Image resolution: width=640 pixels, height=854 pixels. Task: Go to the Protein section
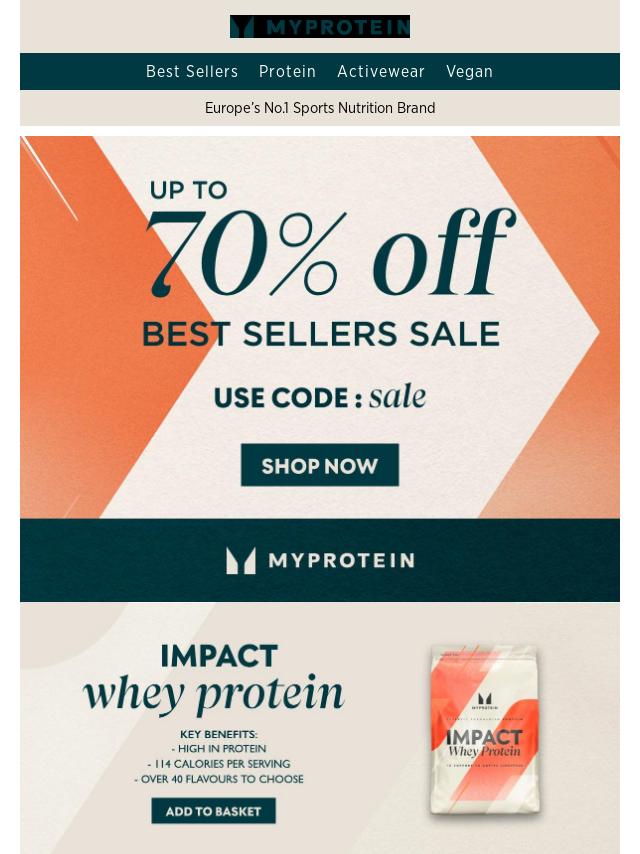click(287, 72)
